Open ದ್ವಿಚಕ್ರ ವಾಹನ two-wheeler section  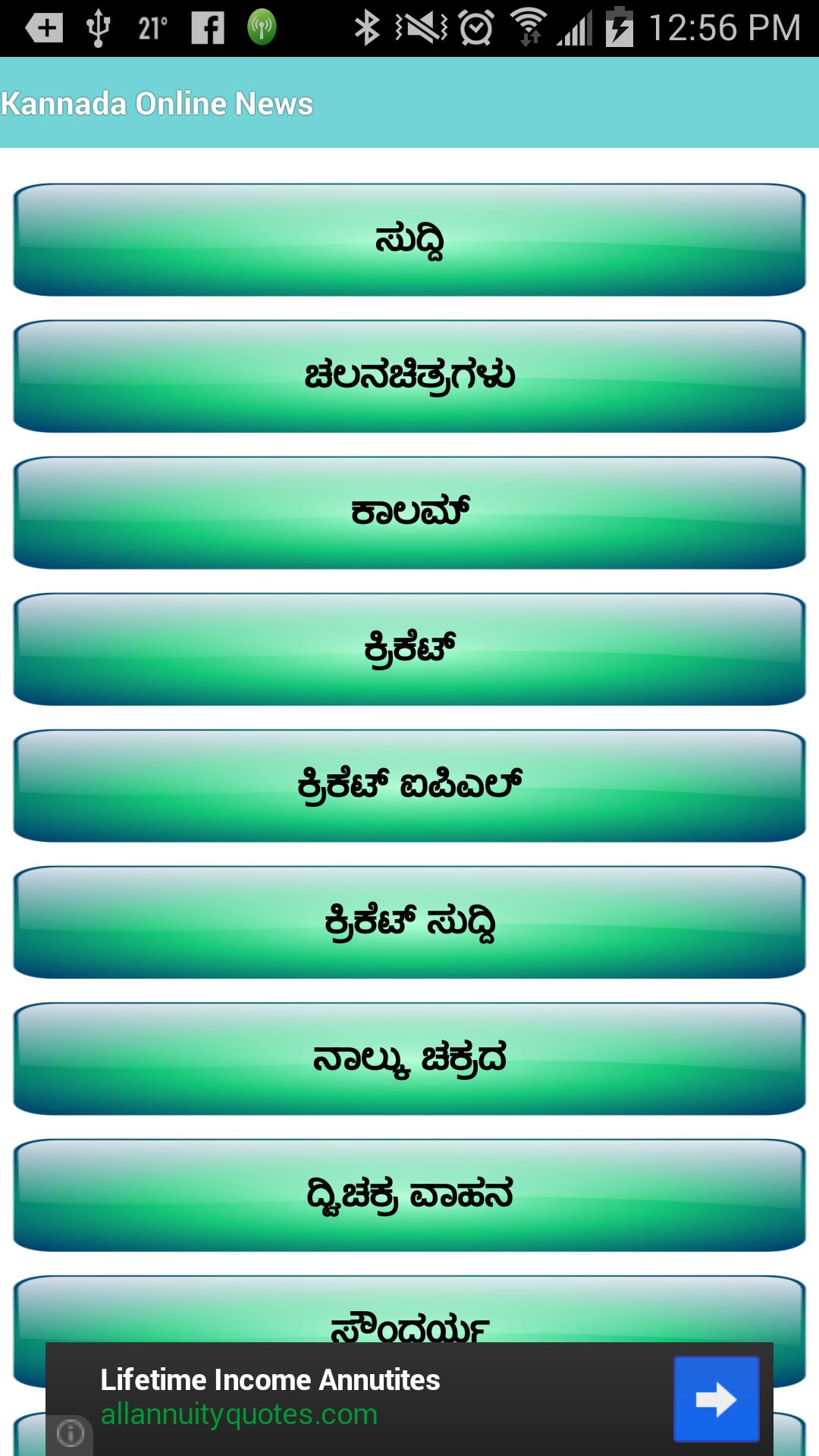(x=409, y=1195)
